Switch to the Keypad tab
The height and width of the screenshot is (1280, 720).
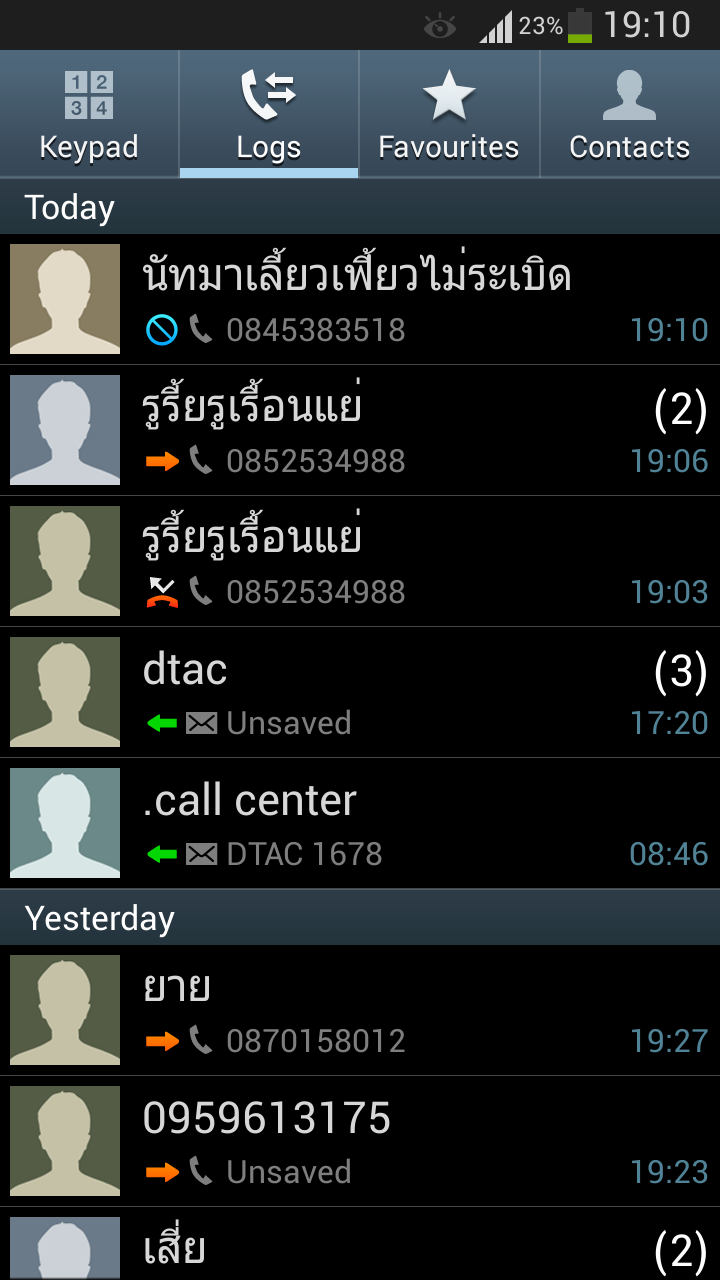pyautogui.click(x=89, y=115)
